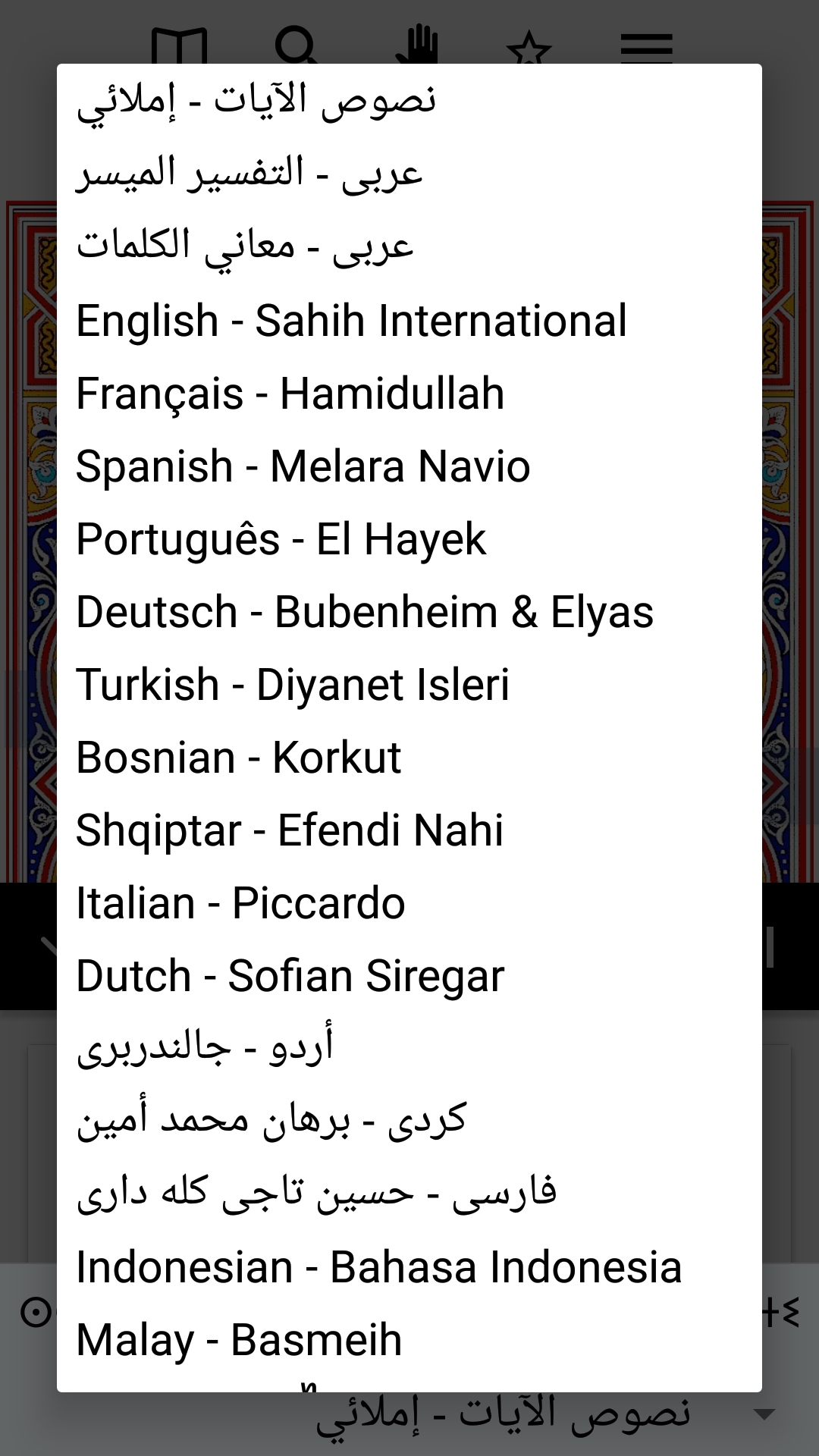This screenshot has height=1456, width=819.
Task: Select كردى - برهان محمد أمين
Action: (x=409, y=1121)
